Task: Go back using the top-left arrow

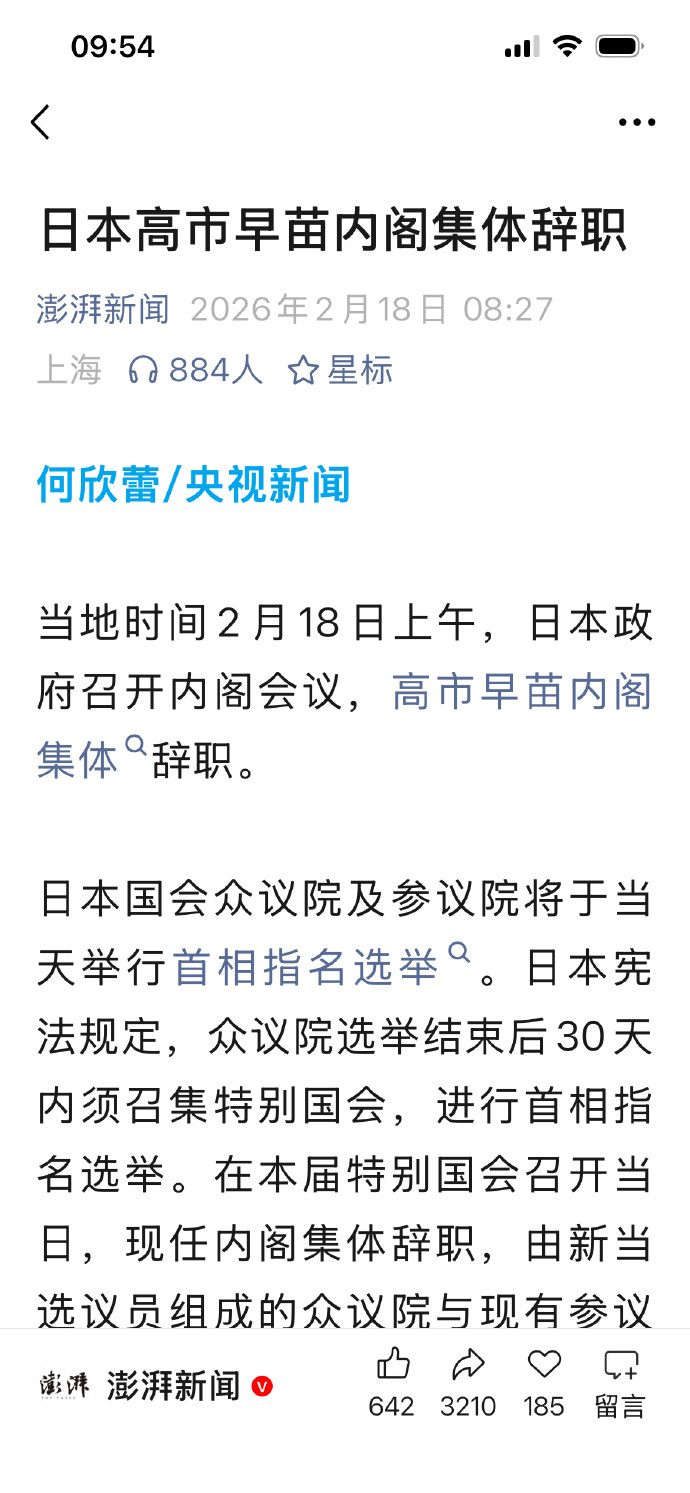Action: click(x=40, y=123)
